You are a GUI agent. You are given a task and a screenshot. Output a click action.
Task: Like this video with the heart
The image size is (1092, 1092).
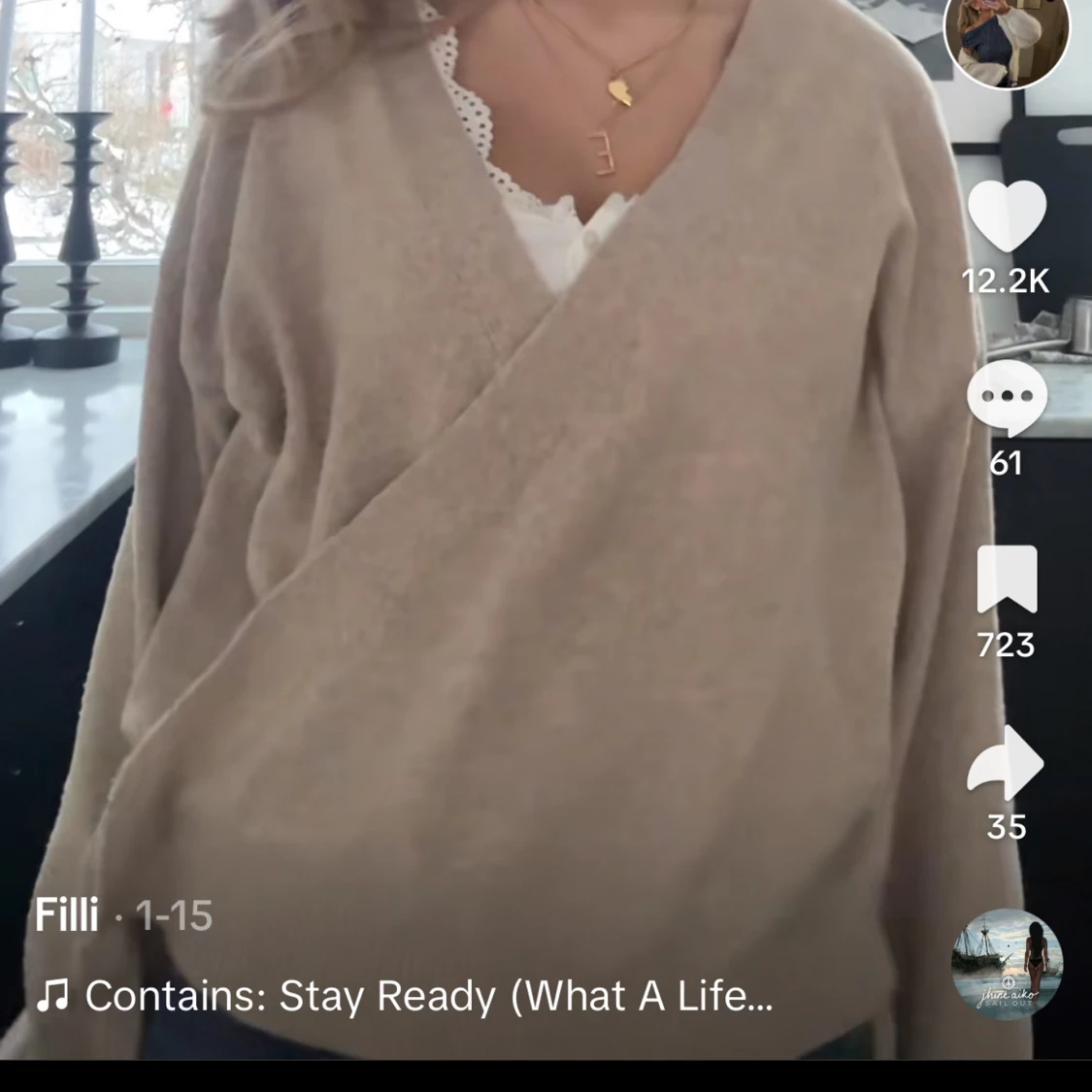[1007, 216]
